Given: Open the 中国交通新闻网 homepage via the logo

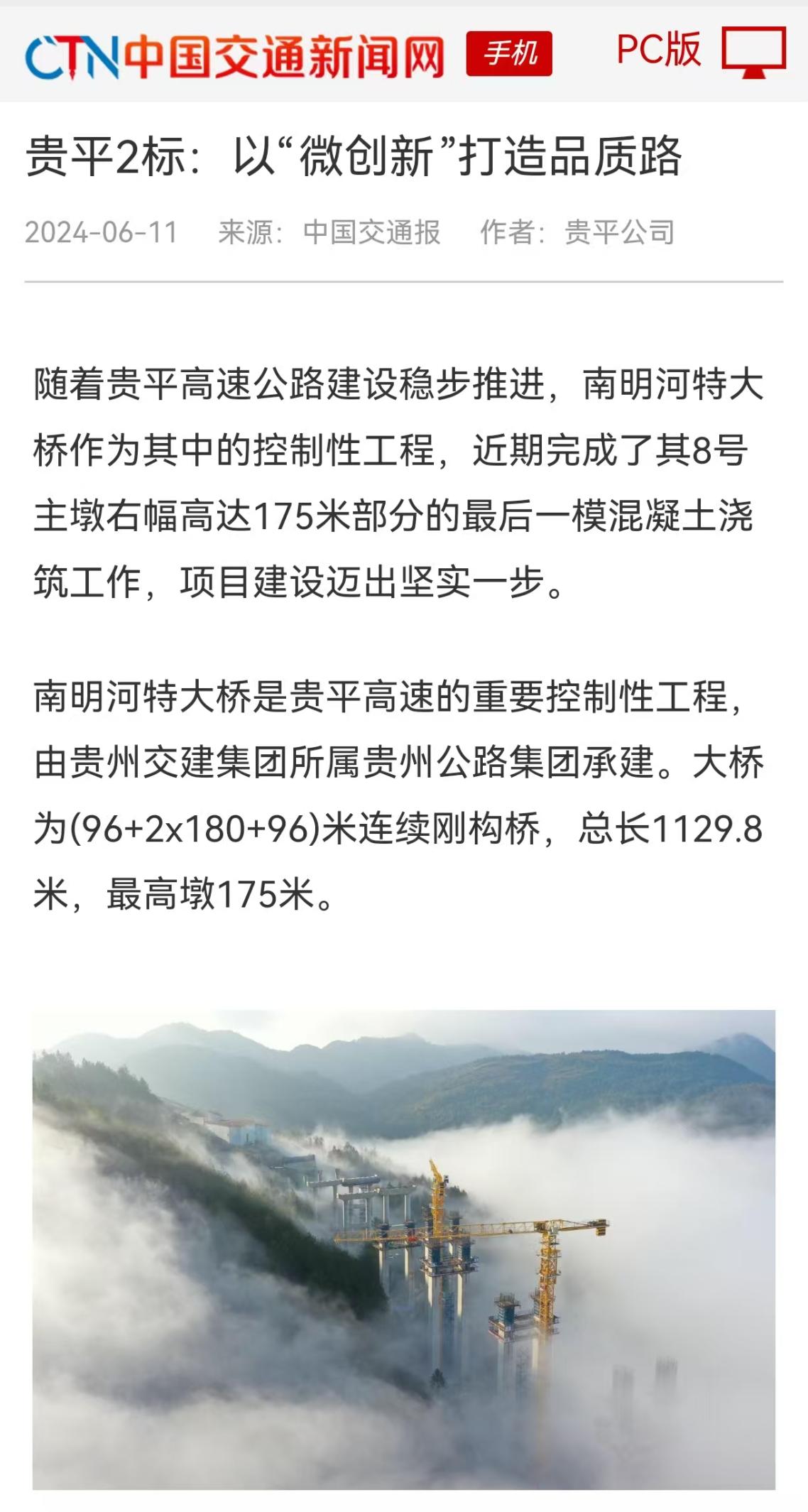Looking at the screenshot, I should tap(235, 55).
